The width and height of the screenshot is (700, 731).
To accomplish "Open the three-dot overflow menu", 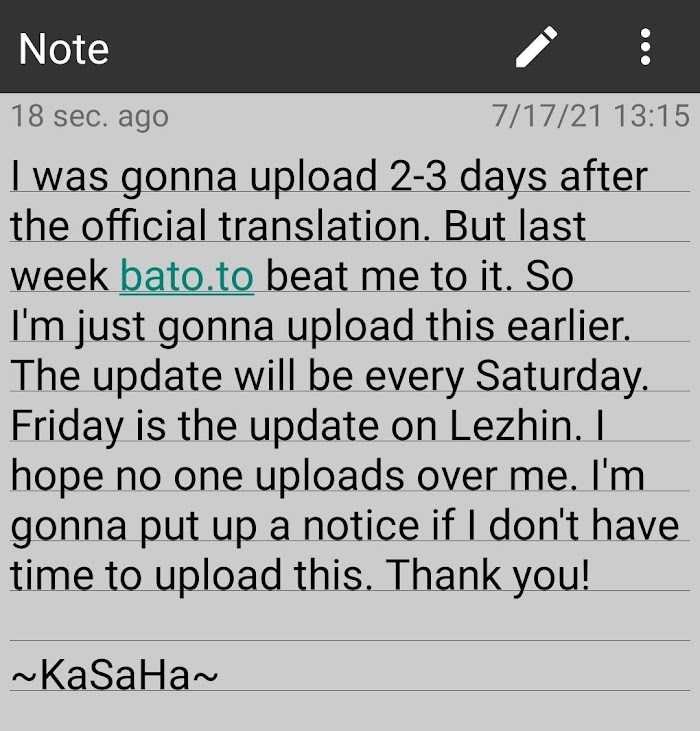I will pyautogui.click(x=645, y=47).
